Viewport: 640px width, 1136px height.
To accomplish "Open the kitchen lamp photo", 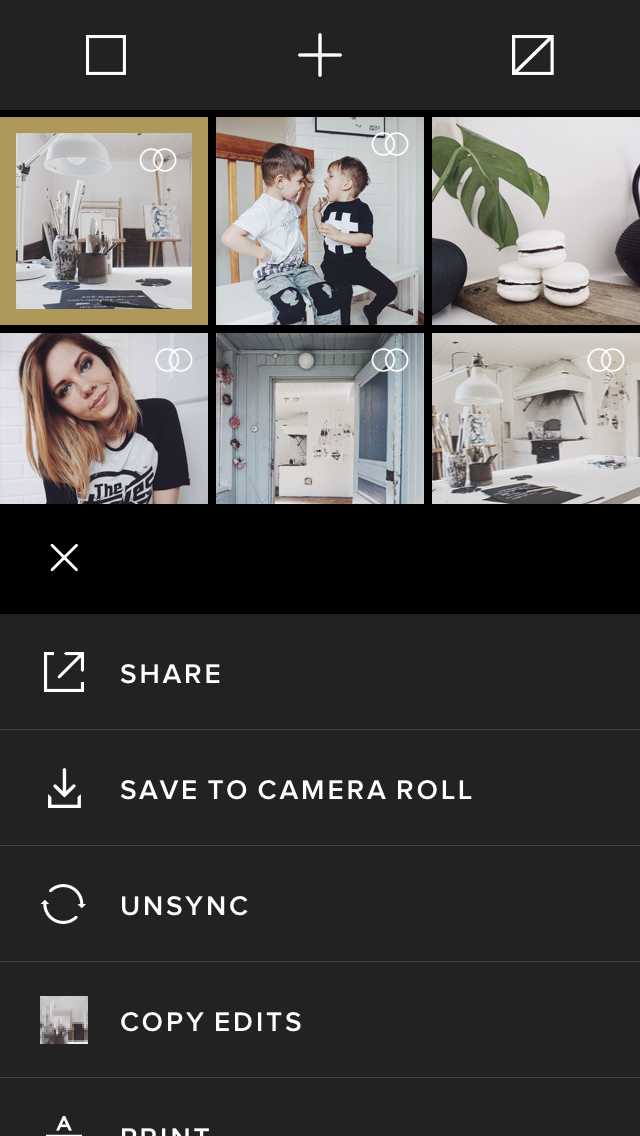I will pyautogui.click(x=536, y=419).
